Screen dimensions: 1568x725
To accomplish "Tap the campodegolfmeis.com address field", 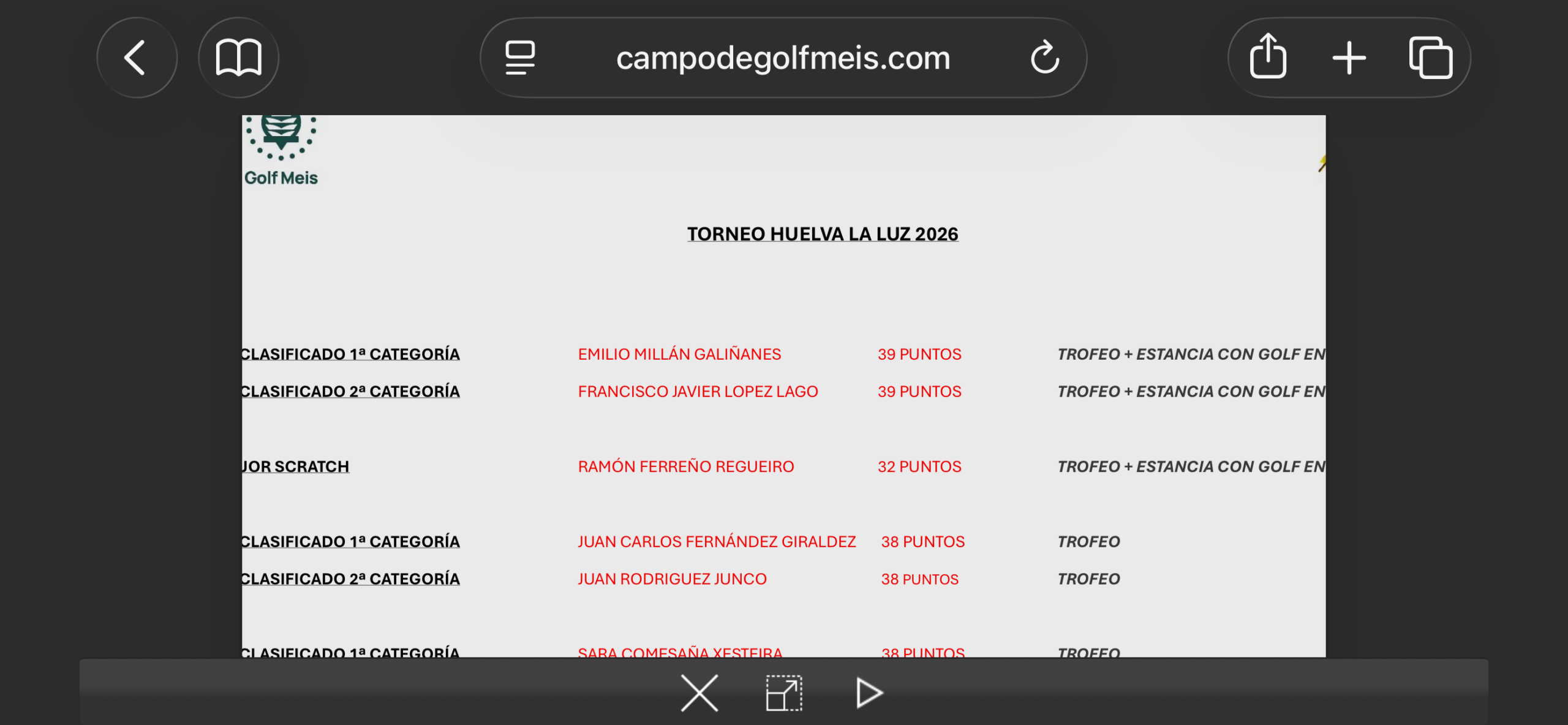I will 783,58.
